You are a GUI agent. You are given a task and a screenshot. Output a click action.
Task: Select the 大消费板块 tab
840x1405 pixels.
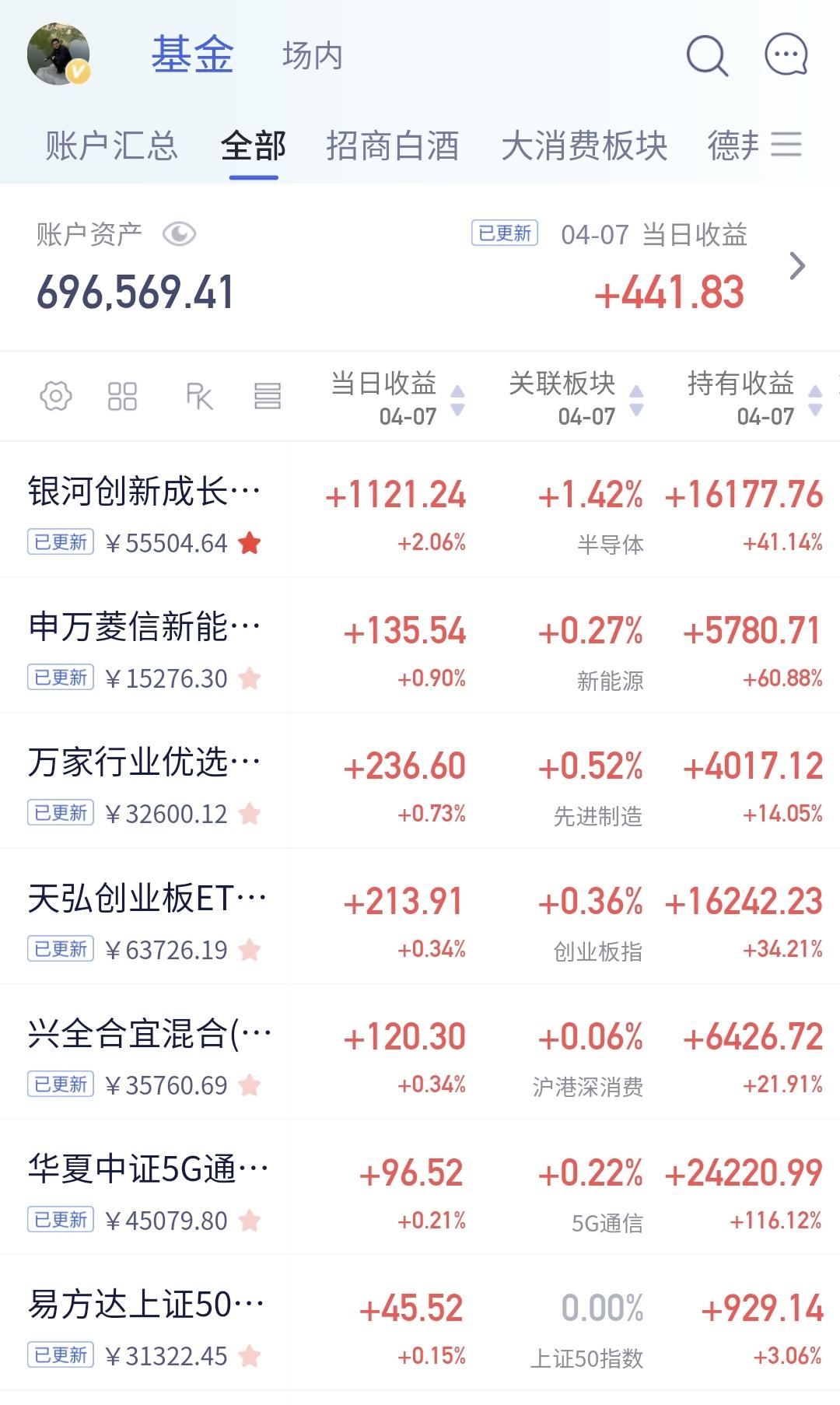point(584,145)
